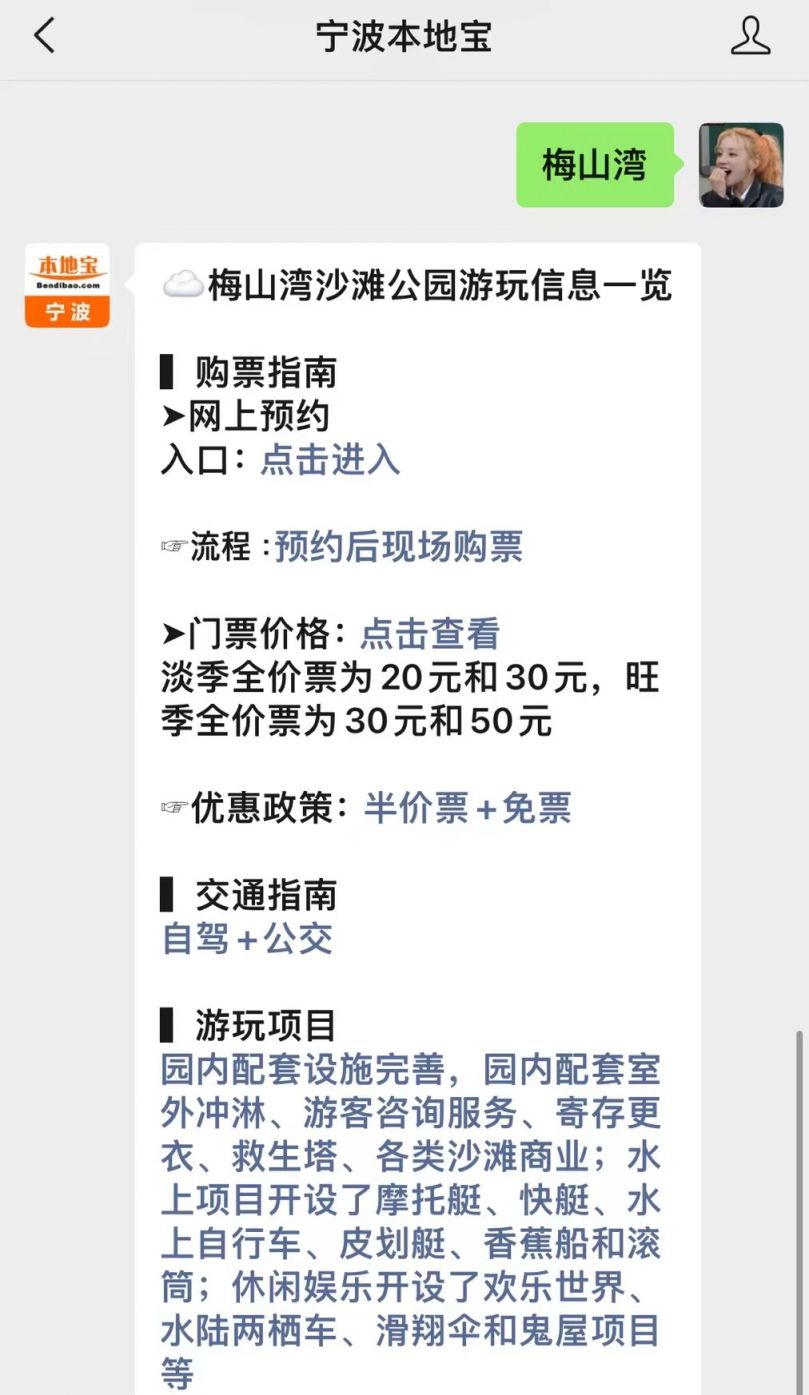Open the 半价票+免票 discount policy link
Image resolution: width=809 pixels, height=1395 pixels.
coord(467,807)
